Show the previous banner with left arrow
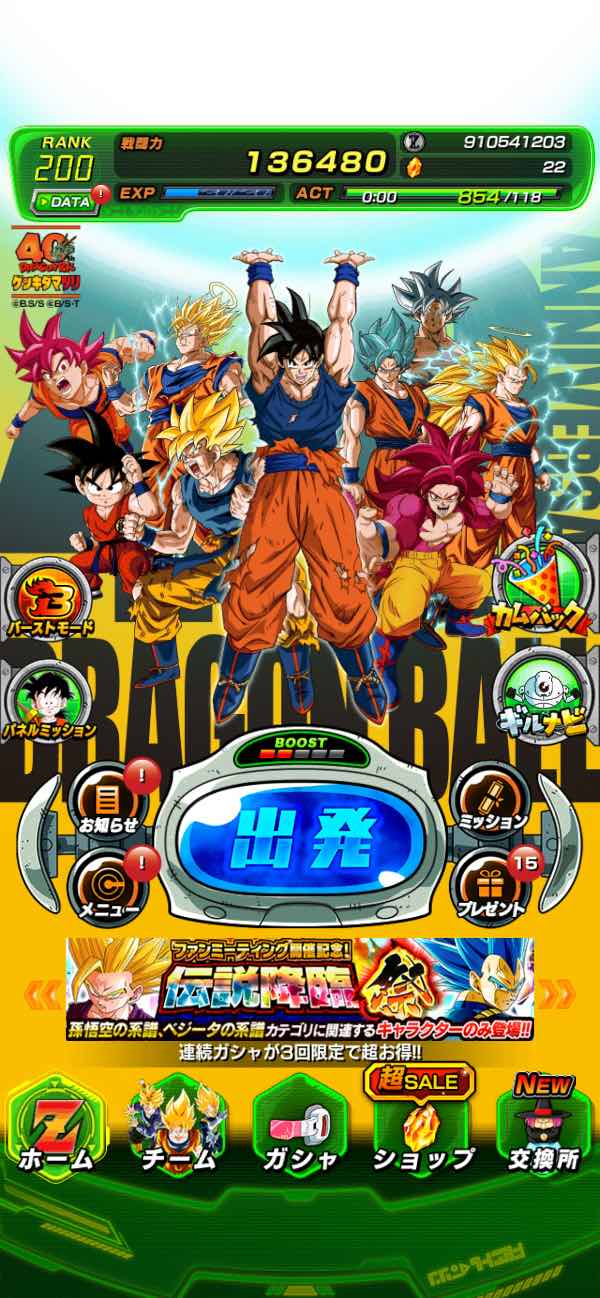This screenshot has height=1298, width=600. (42, 992)
